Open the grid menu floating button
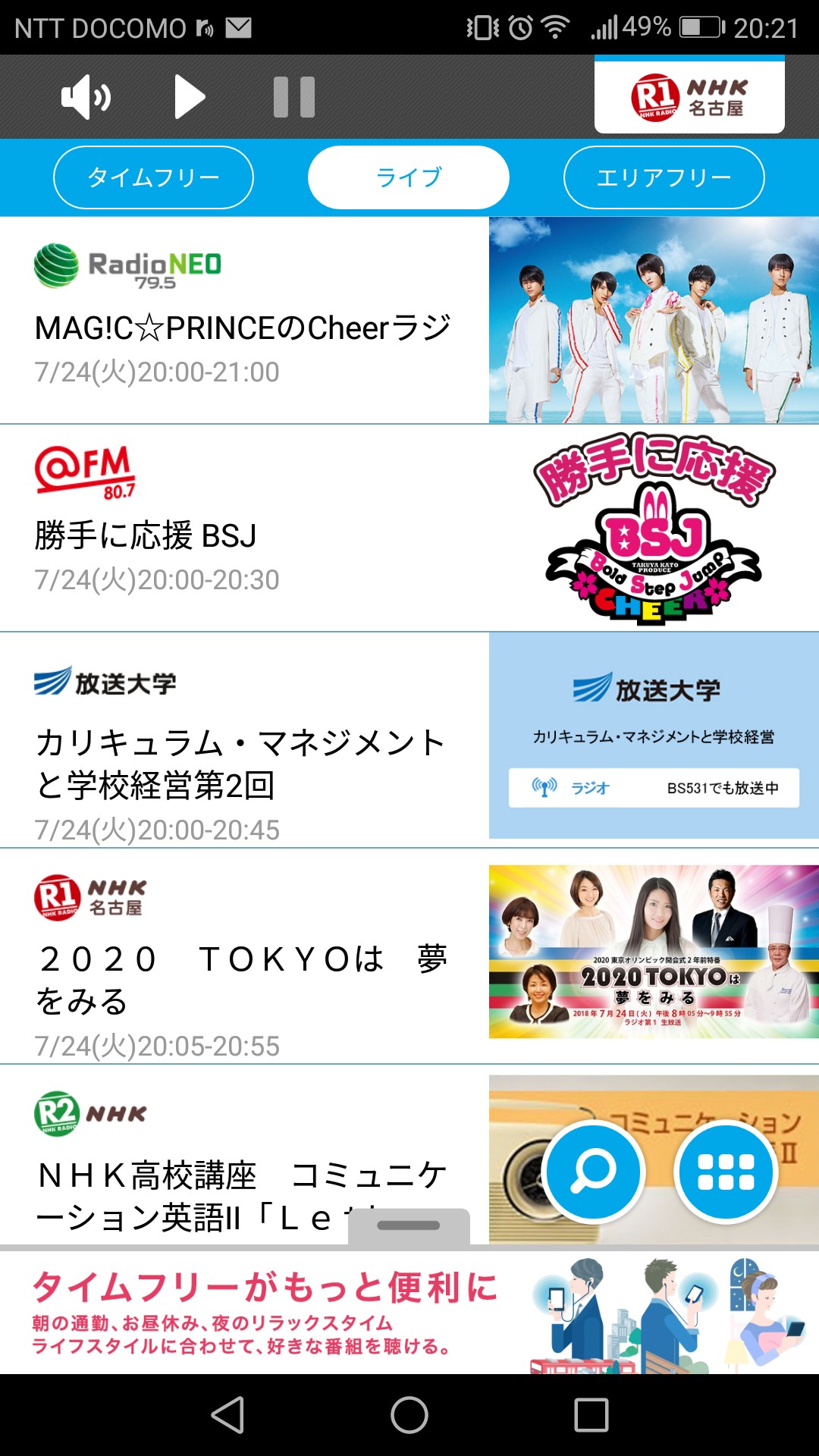The height and width of the screenshot is (1456, 819). [x=726, y=1172]
